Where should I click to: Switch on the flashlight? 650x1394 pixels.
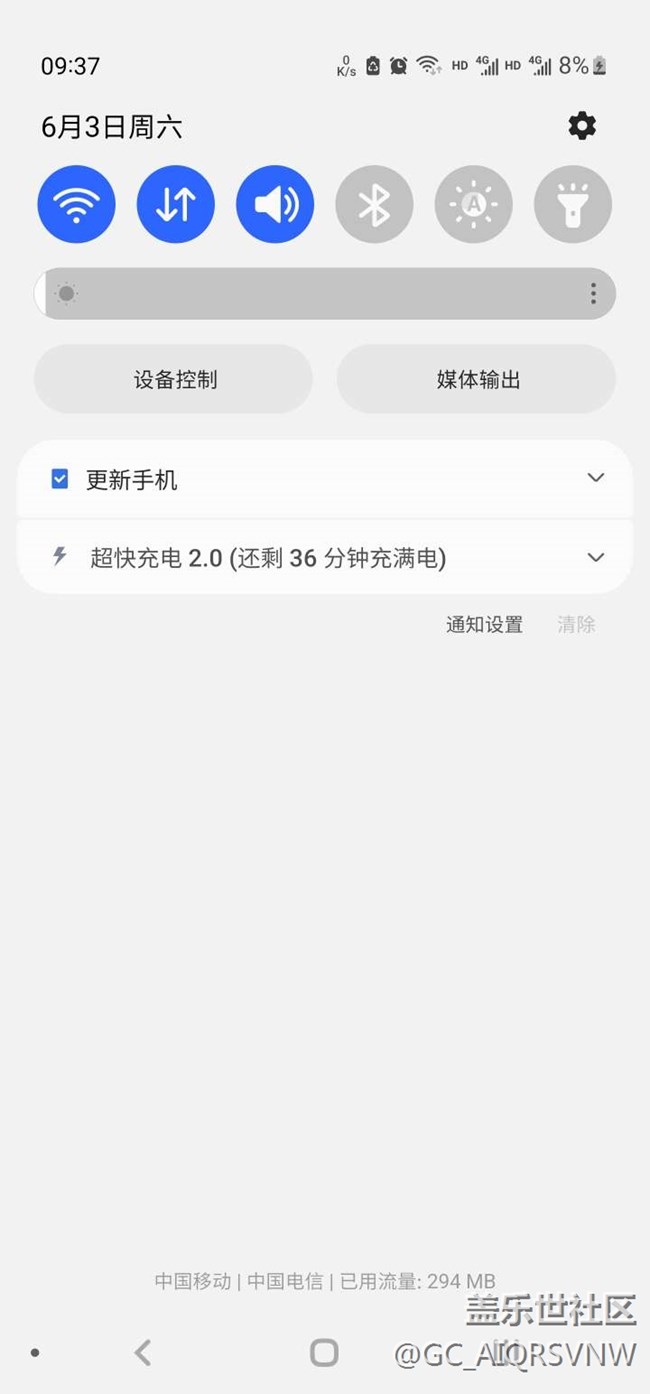tap(572, 205)
